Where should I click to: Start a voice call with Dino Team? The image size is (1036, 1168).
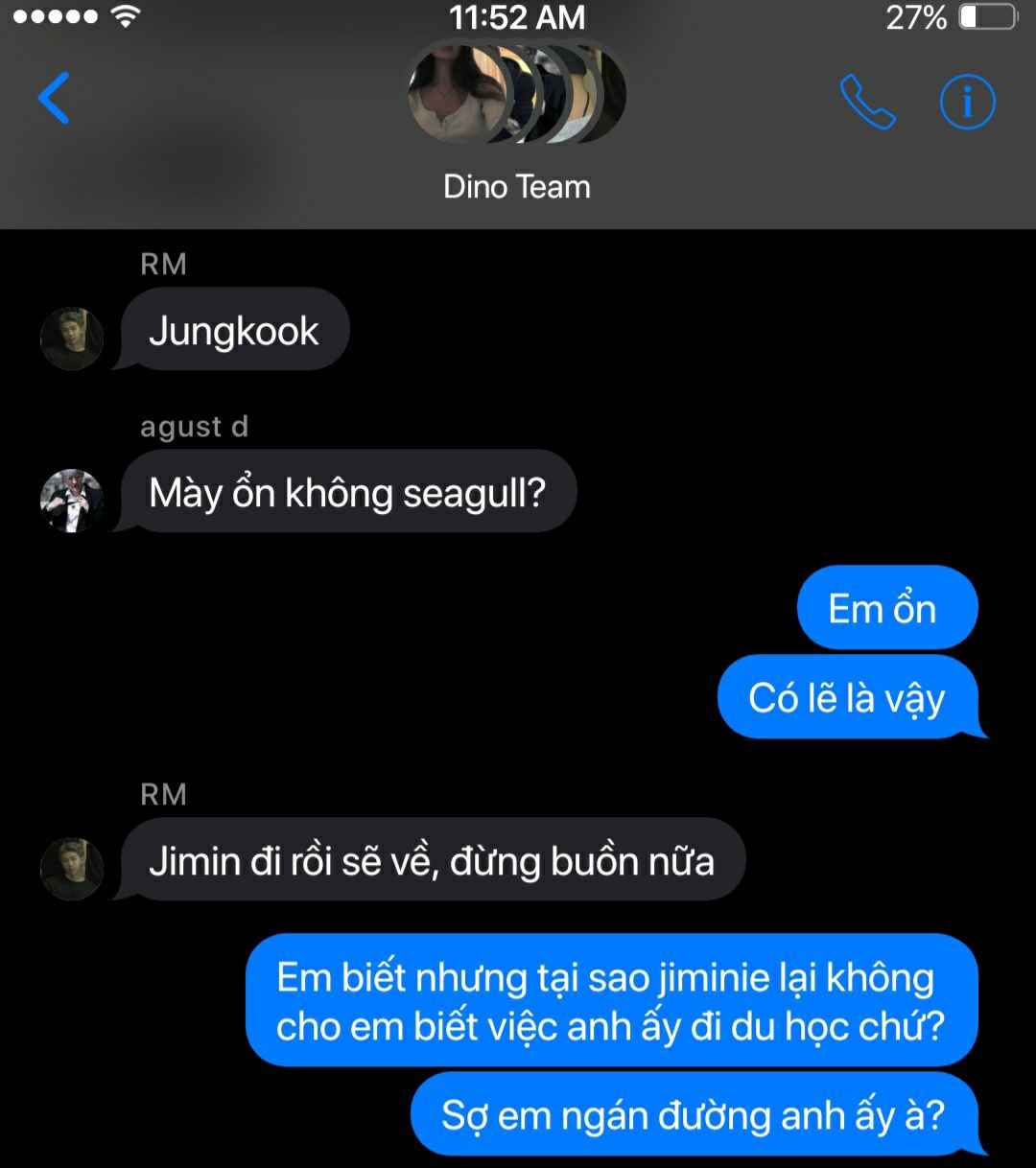(x=867, y=102)
